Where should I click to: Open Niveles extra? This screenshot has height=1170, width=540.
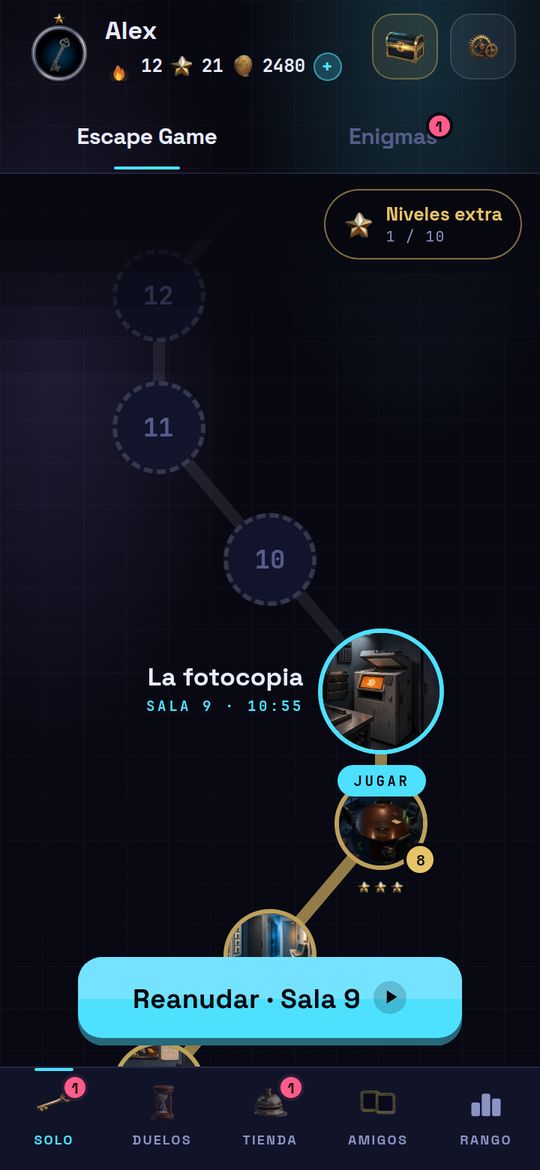[423, 225]
